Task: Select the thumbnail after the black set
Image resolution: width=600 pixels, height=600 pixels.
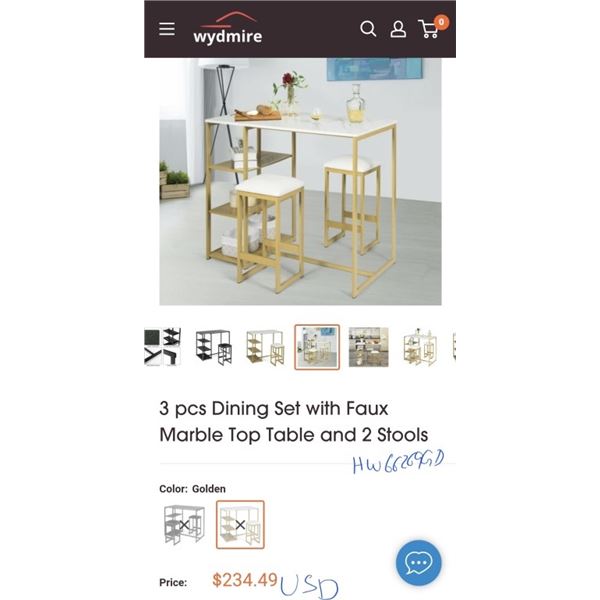Action: tap(265, 347)
